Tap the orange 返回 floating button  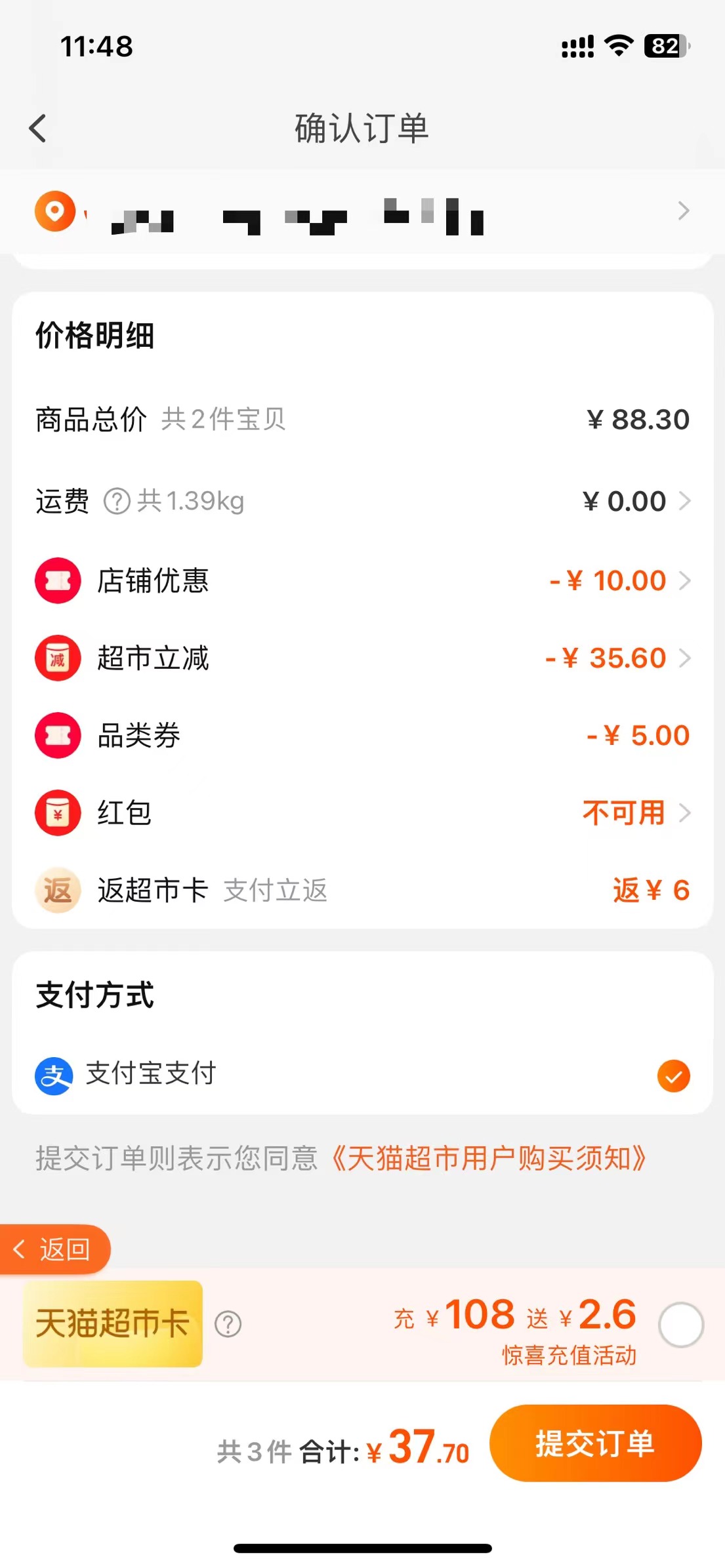click(x=54, y=1249)
